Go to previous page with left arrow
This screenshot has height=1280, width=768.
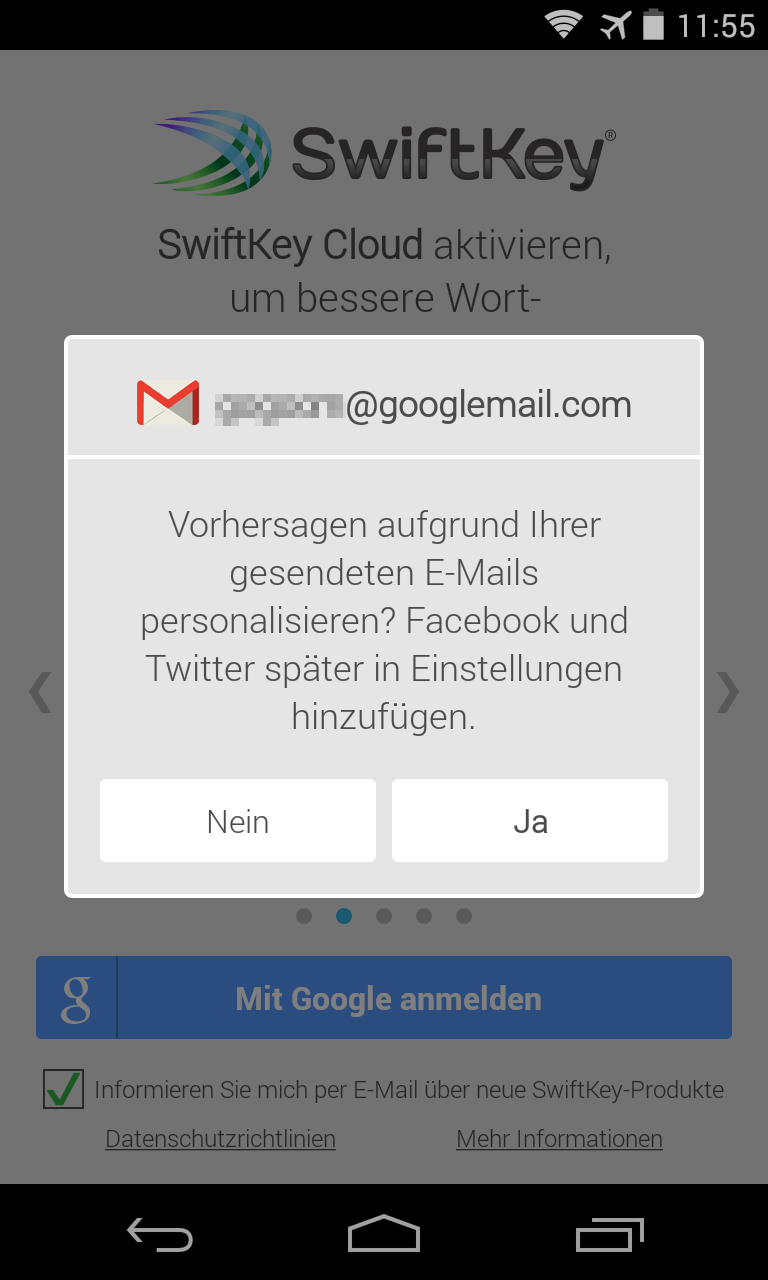[x=40, y=691]
